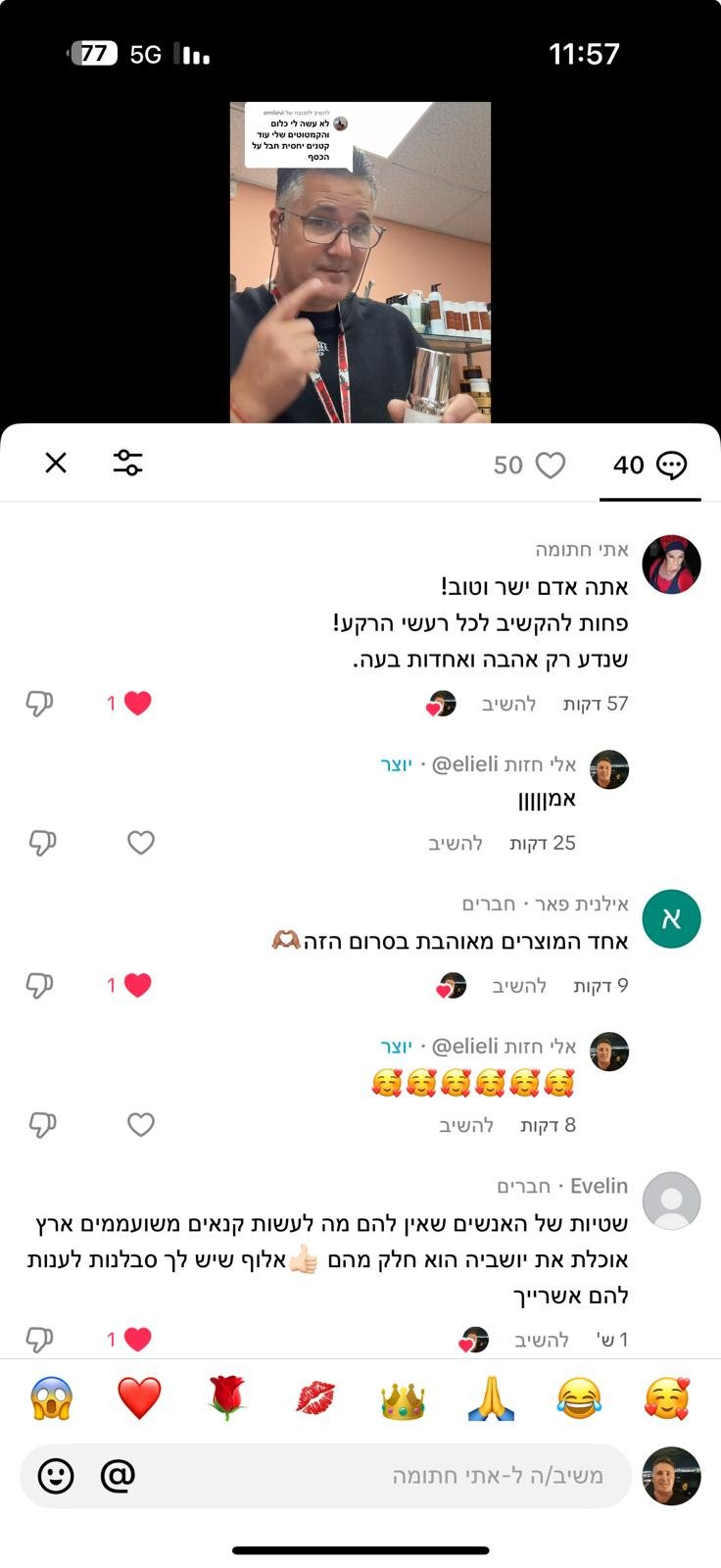
Task: Dislike אתי חתומה's comment
Action: click(x=39, y=703)
